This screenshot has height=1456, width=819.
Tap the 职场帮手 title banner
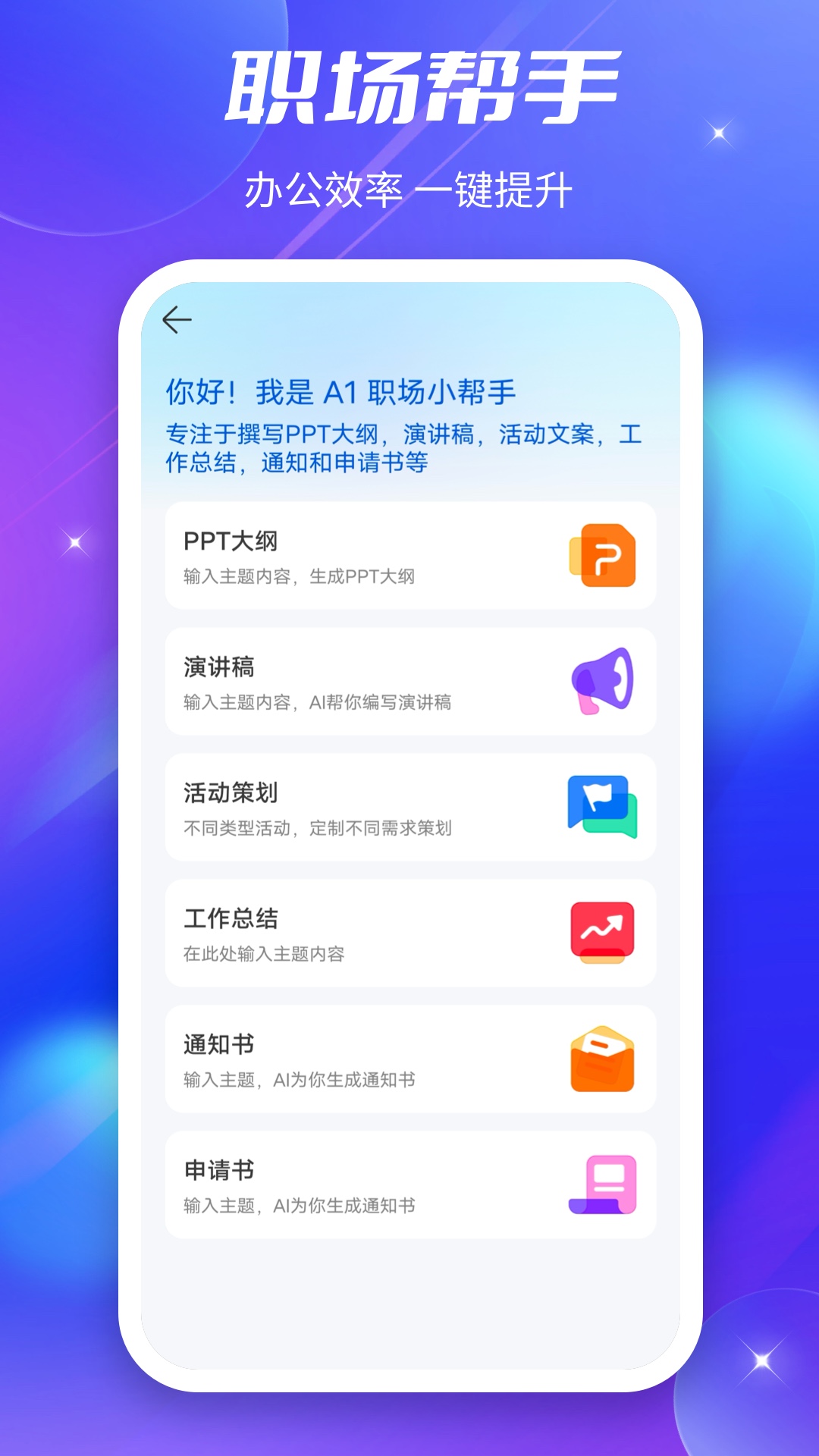tap(409, 83)
